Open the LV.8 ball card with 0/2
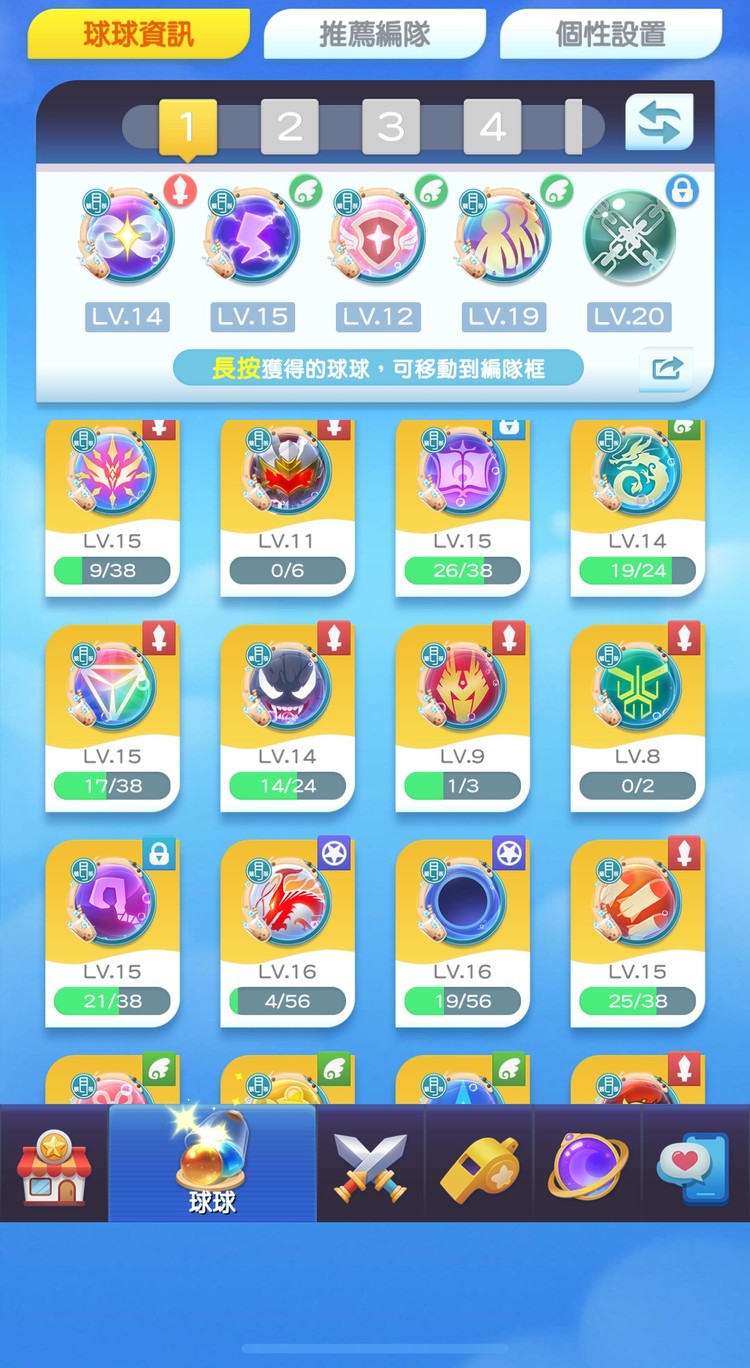The image size is (750, 1368). pos(637,717)
